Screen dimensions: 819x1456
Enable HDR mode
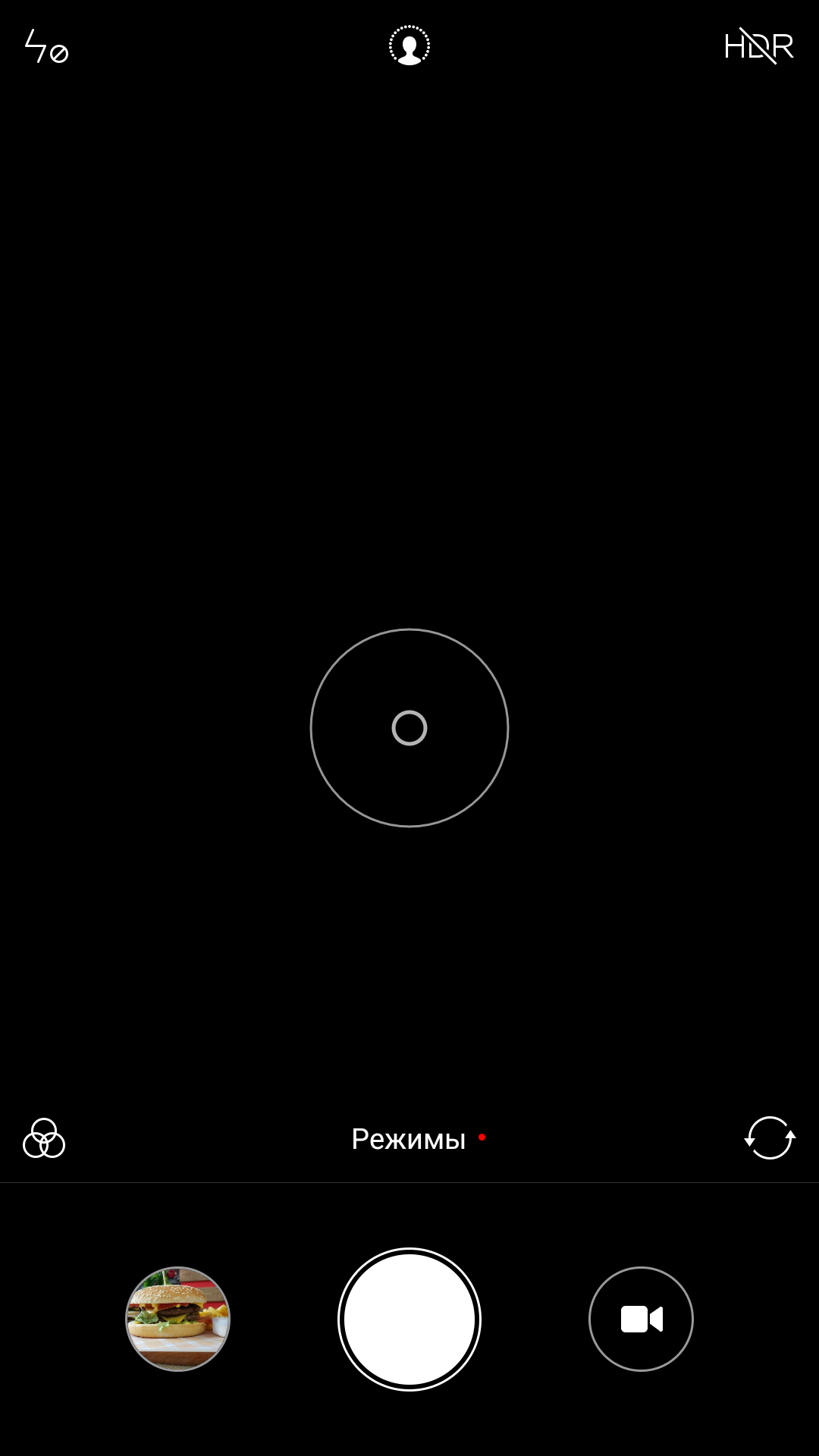pyautogui.click(x=758, y=46)
